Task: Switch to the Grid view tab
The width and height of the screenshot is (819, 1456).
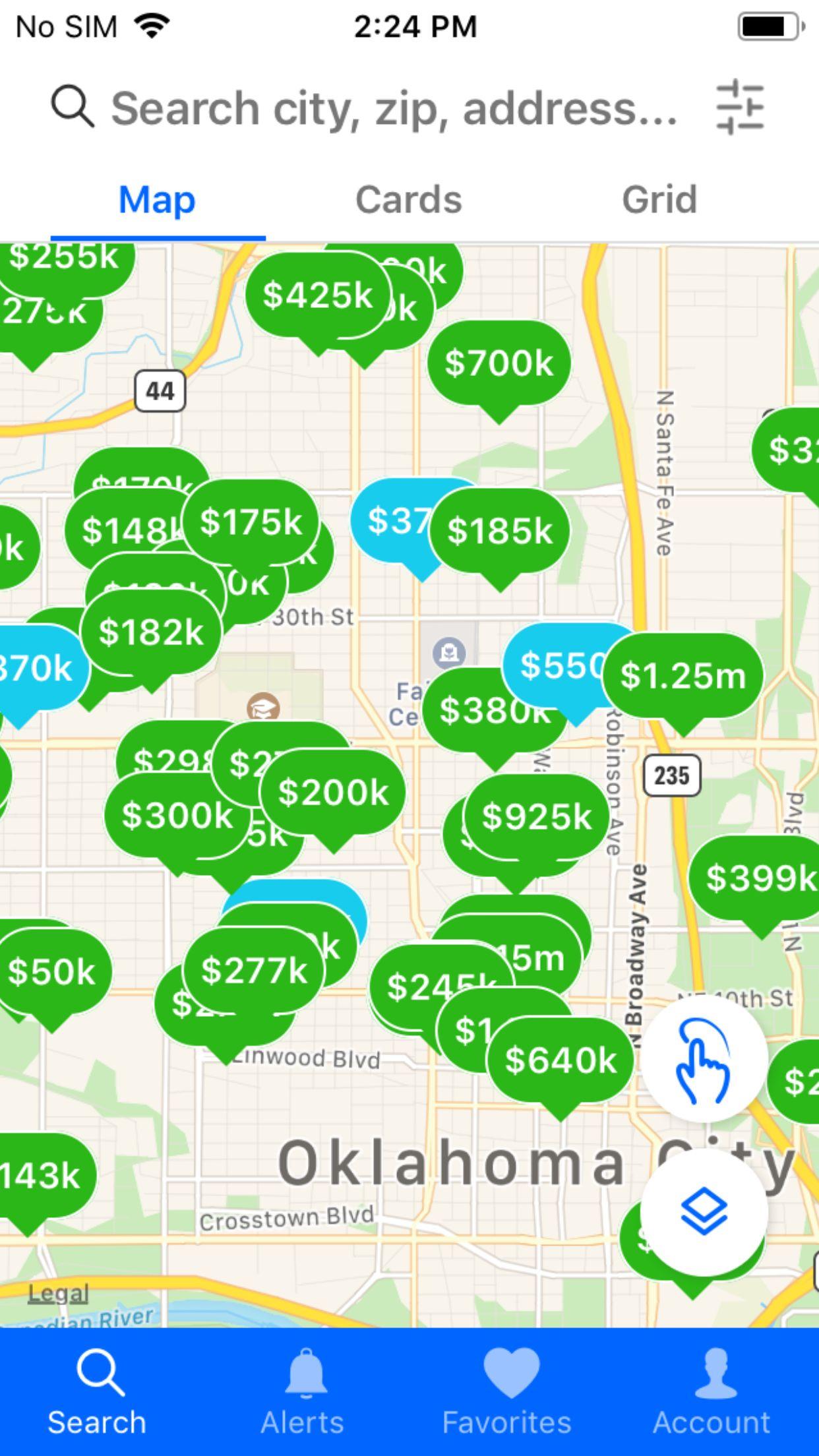Action: click(x=659, y=199)
